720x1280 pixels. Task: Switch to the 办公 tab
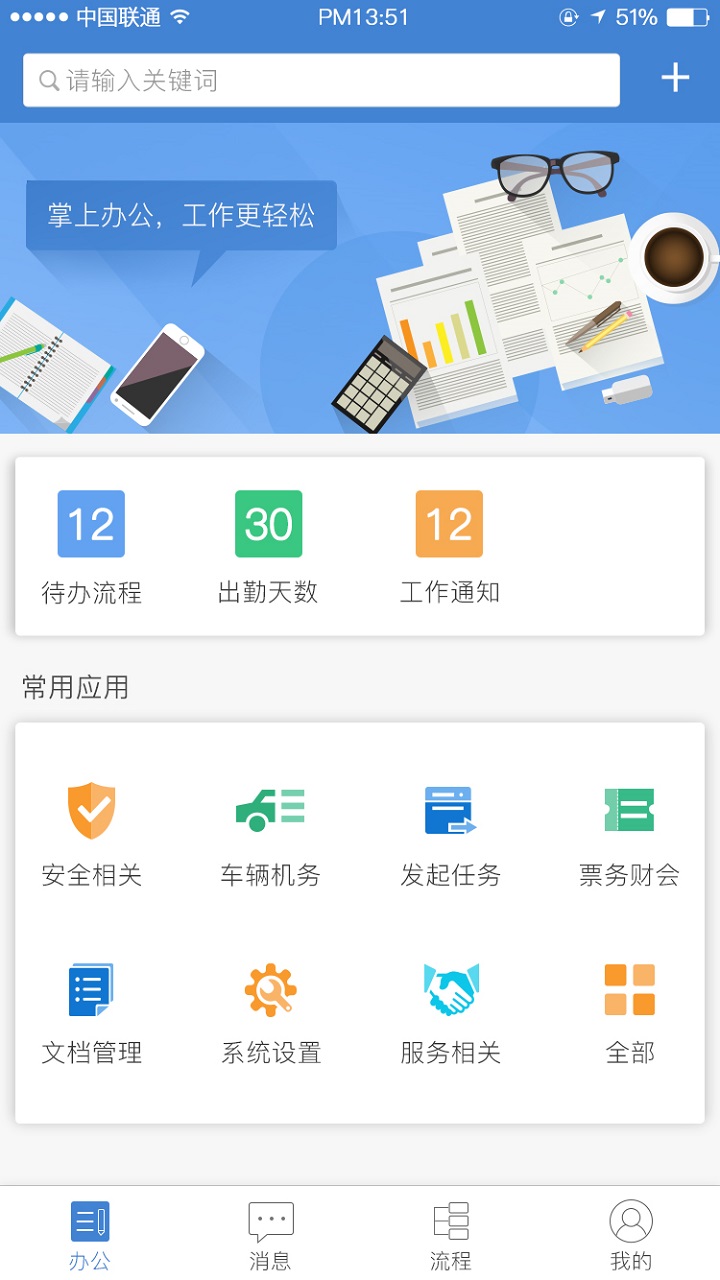(x=90, y=1235)
